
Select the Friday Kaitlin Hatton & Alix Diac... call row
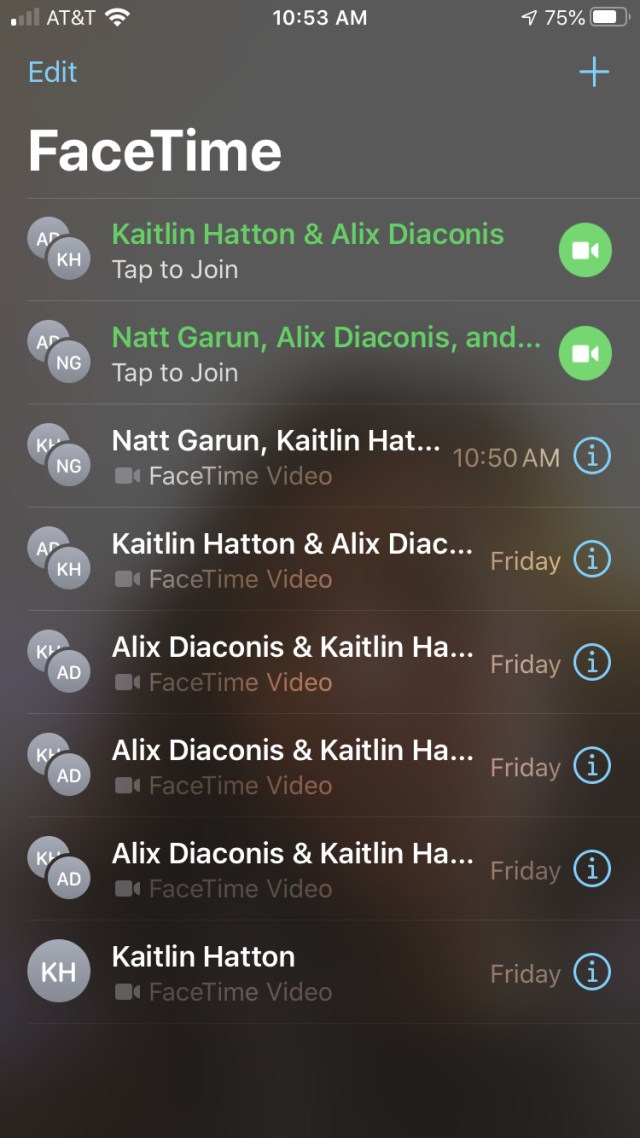click(x=290, y=560)
